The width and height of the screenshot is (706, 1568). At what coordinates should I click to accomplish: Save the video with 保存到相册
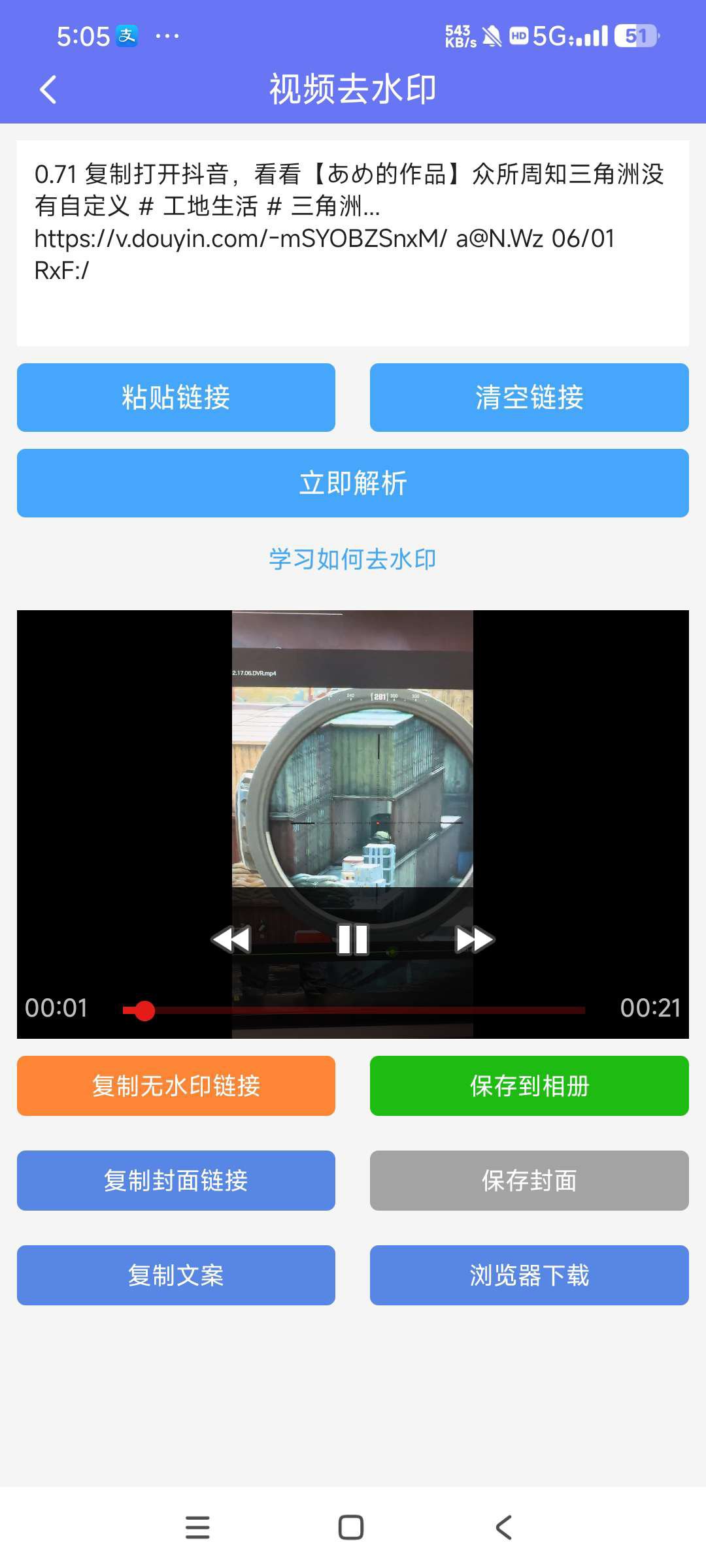(x=529, y=1086)
